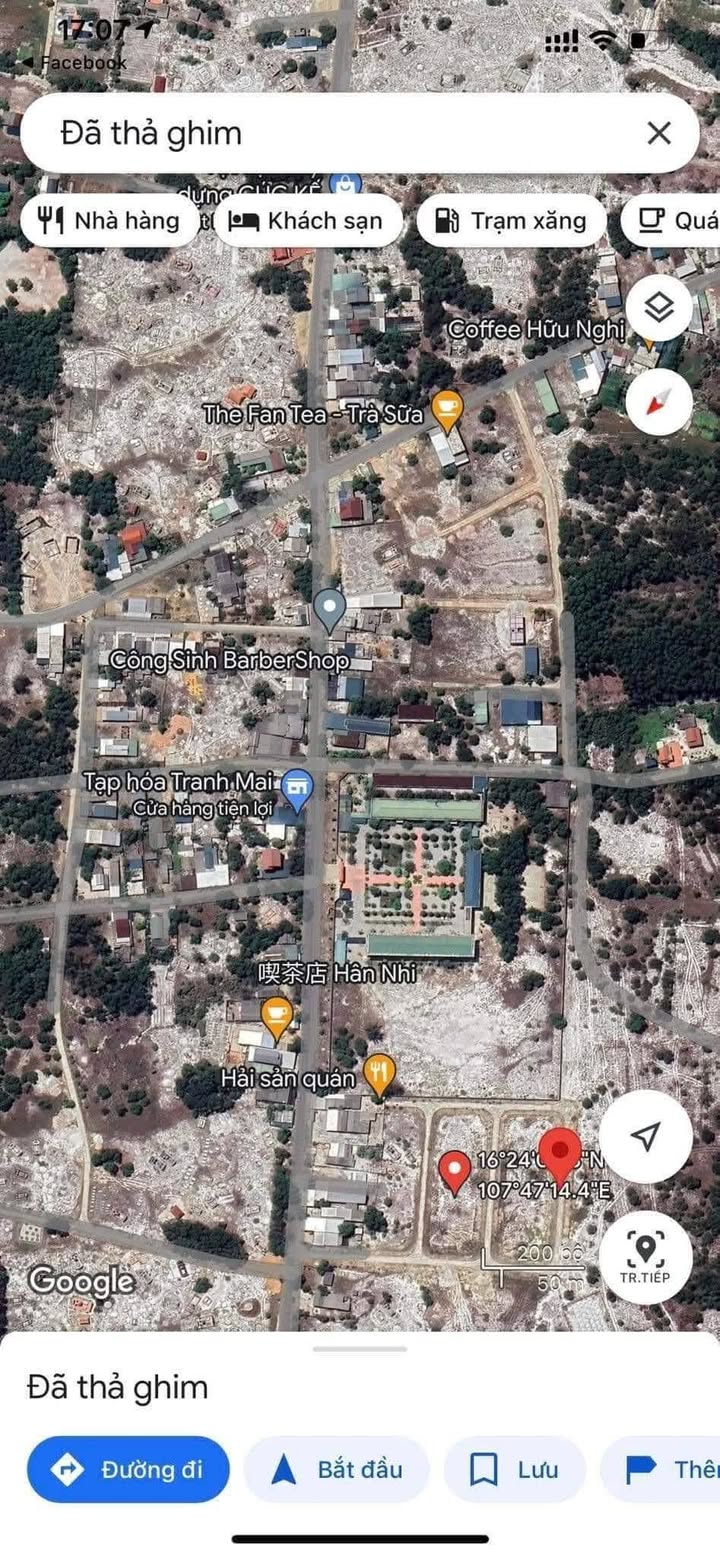Open the map layers button

[659, 309]
